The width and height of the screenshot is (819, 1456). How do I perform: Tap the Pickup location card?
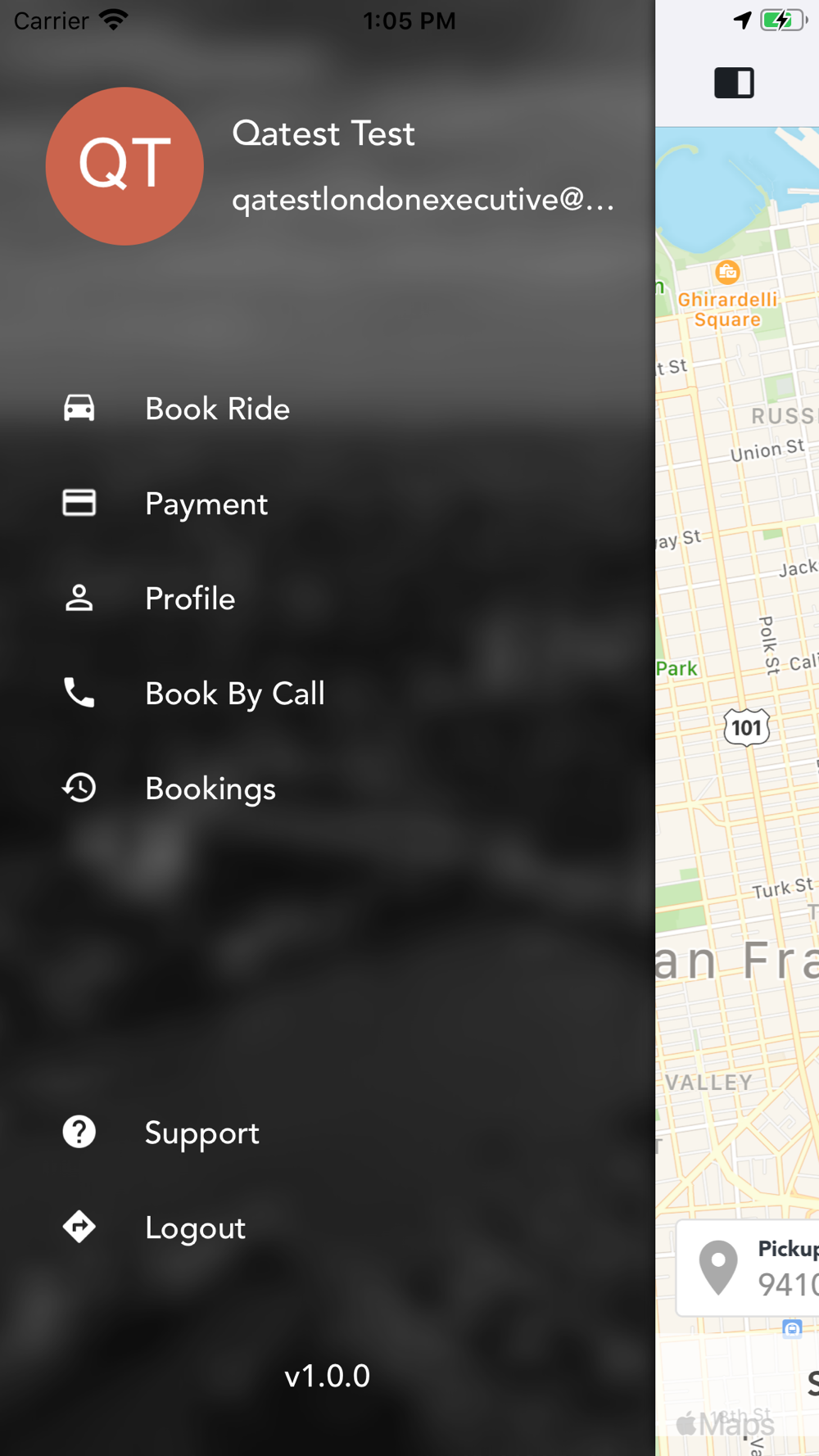tap(748, 1268)
